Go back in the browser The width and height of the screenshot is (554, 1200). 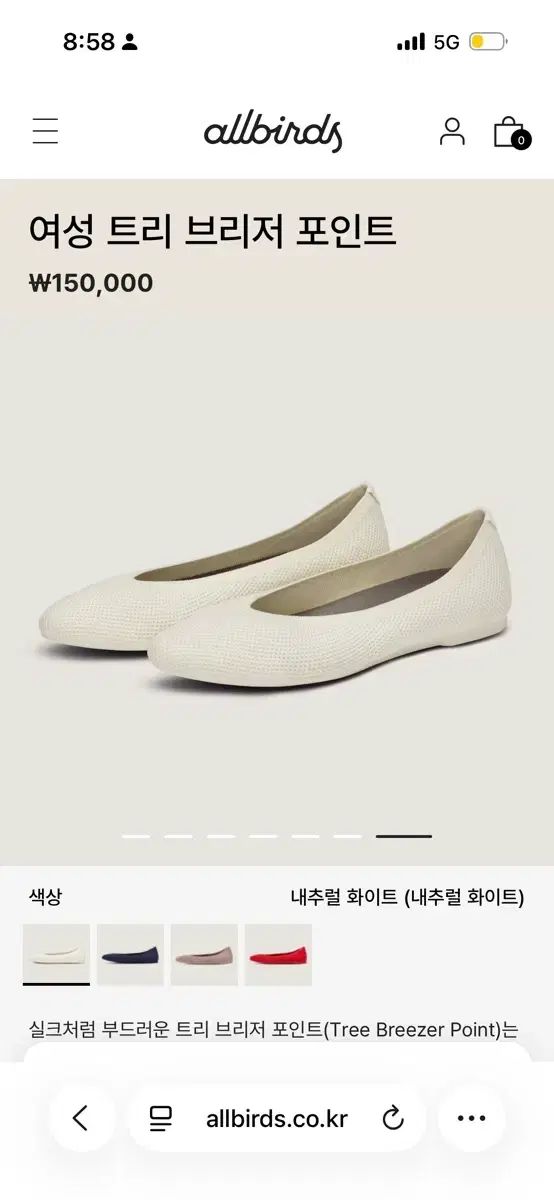(x=81, y=1118)
